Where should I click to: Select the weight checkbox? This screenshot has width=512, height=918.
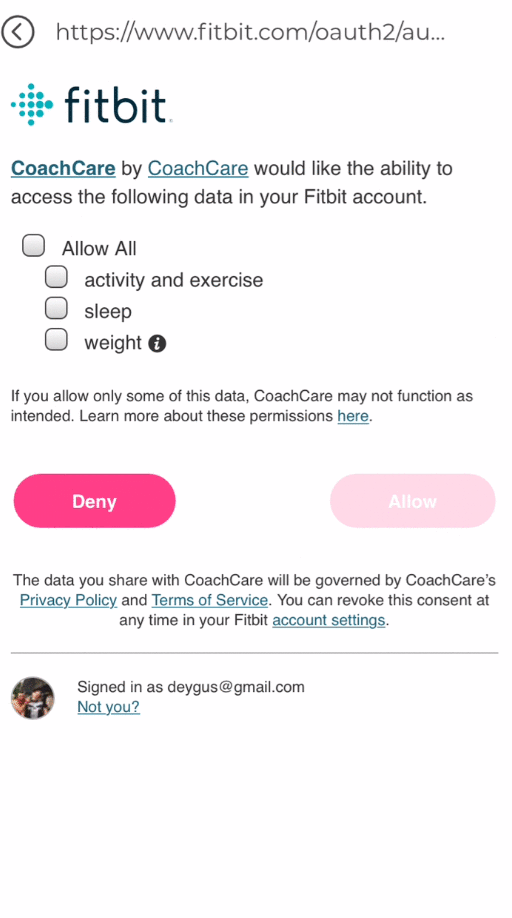(x=56, y=339)
